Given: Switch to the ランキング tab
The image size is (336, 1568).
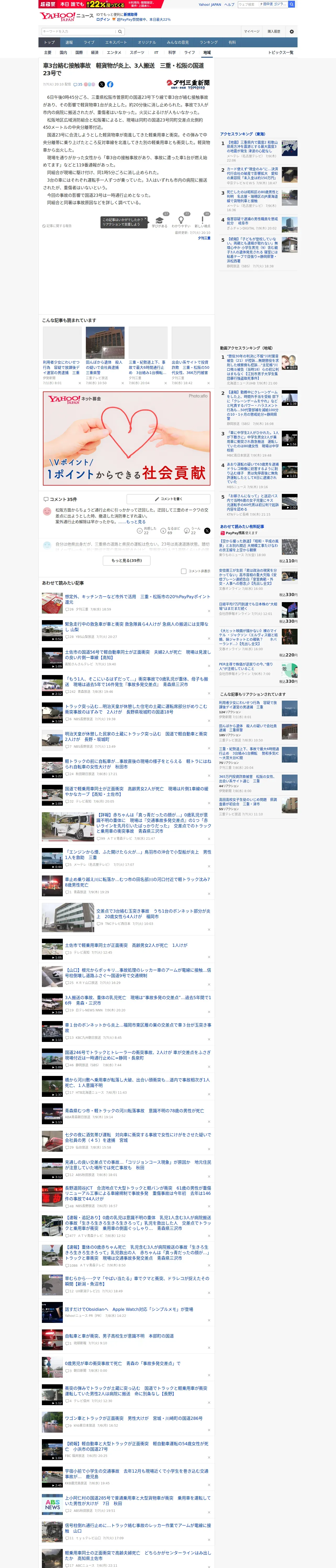Looking at the screenshot, I should click(x=209, y=43).
